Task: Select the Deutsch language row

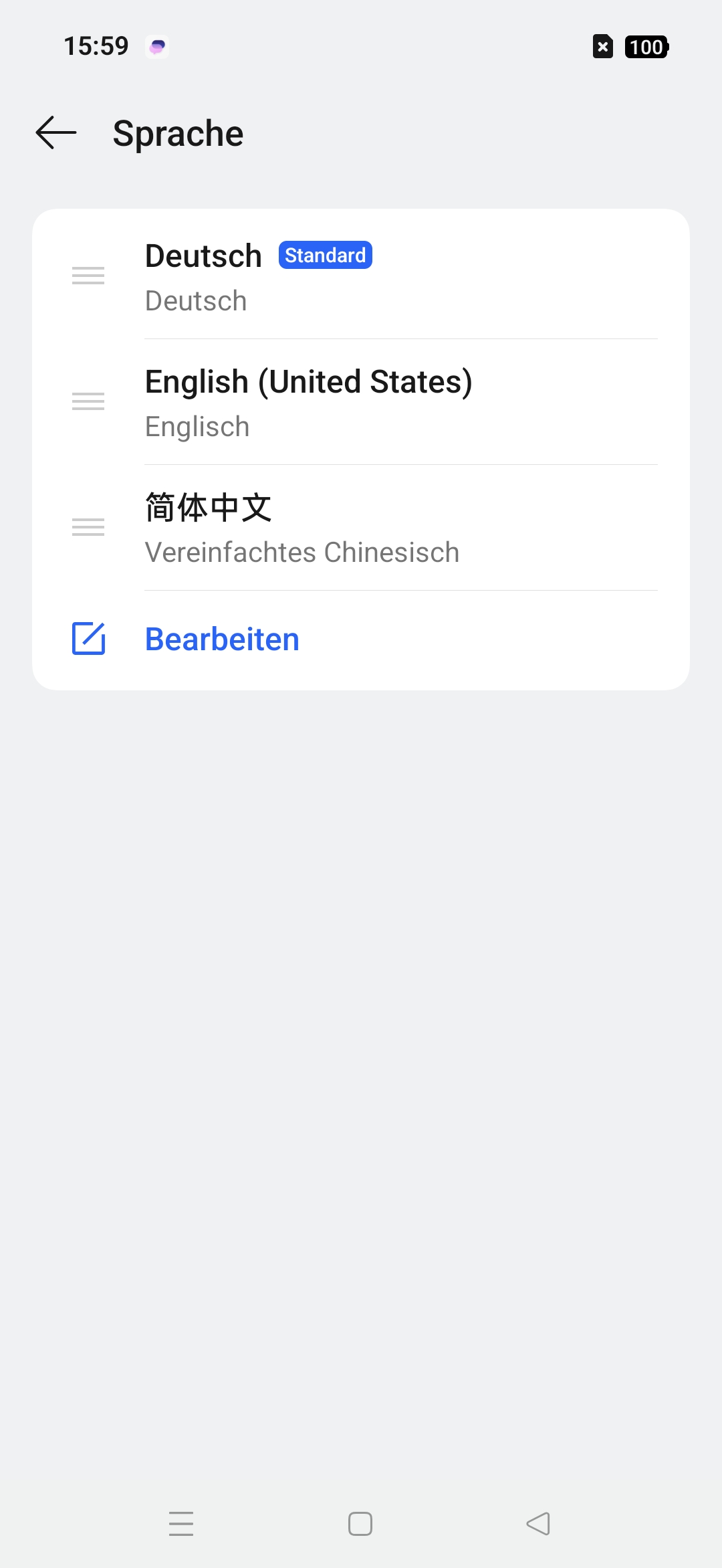Action: click(x=361, y=276)
